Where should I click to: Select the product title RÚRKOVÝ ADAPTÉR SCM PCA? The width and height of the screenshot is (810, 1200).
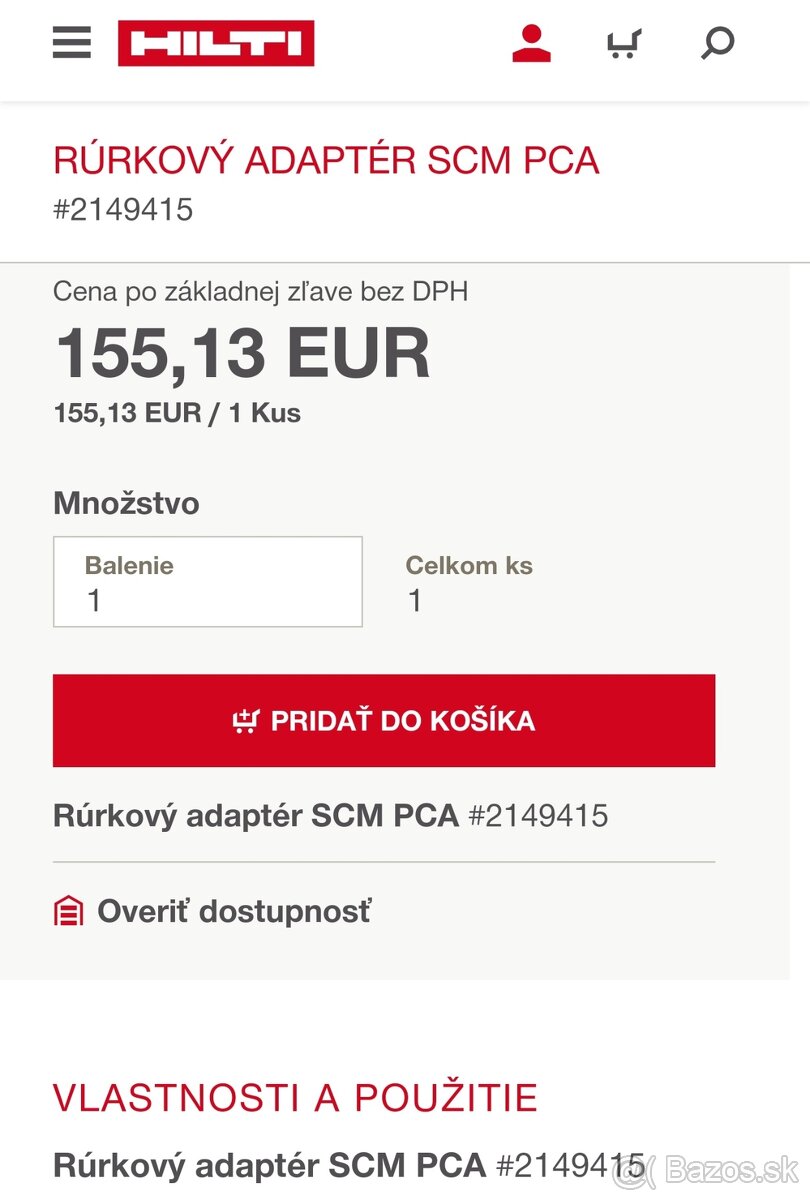pyautogui.click(x=325, y=159)
